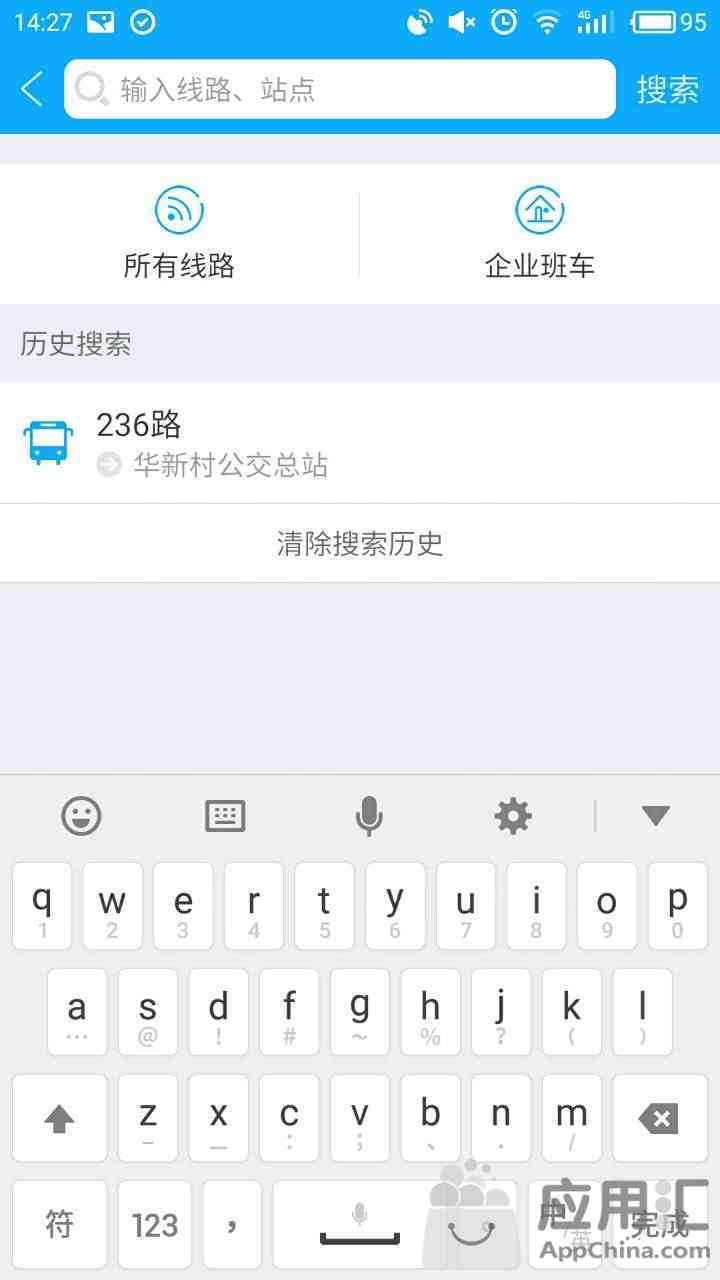Switch to the 123 number keyboard

(154, 1224)
